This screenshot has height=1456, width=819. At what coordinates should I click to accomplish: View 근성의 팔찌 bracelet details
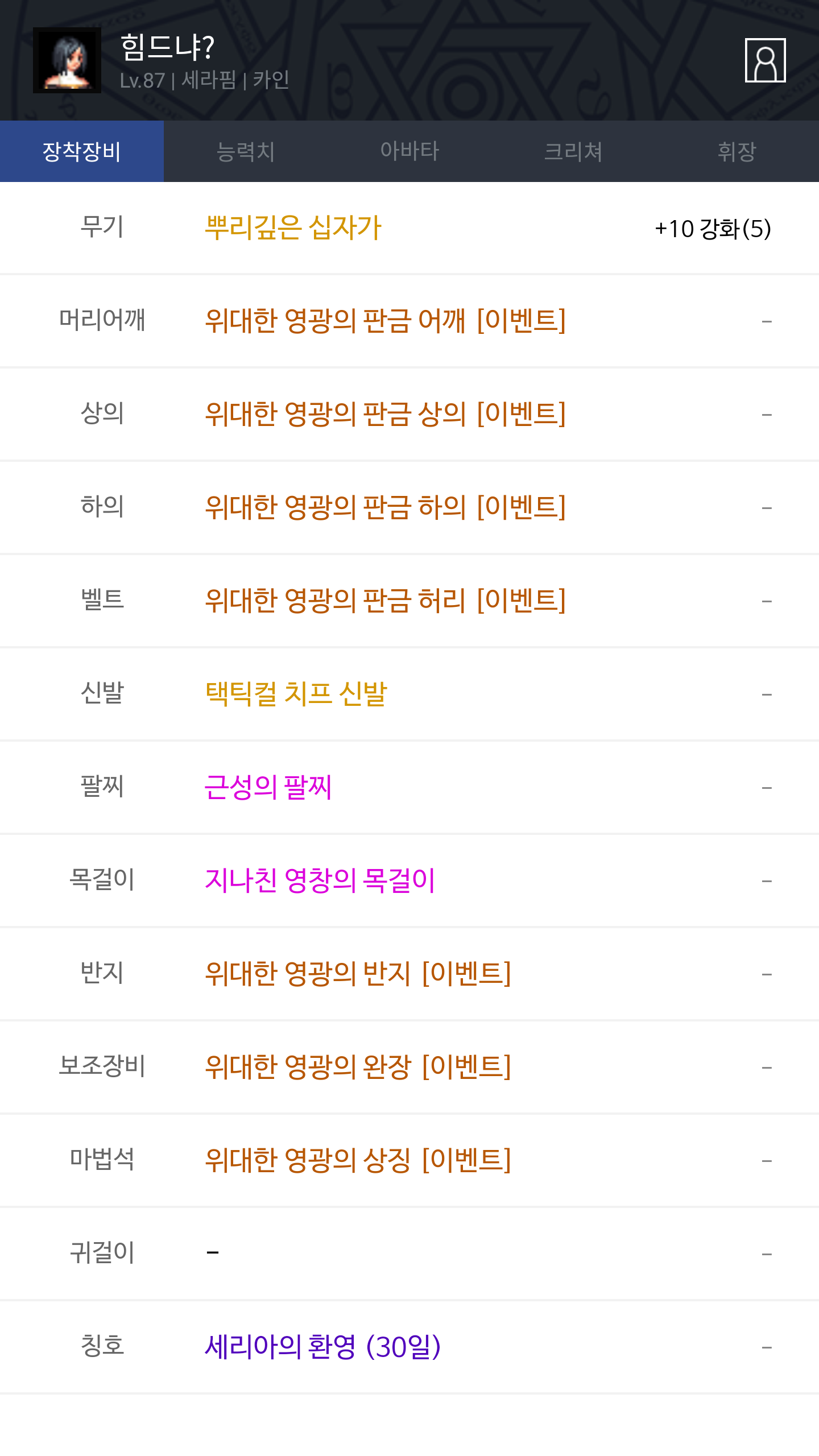(x=268, y=787)
